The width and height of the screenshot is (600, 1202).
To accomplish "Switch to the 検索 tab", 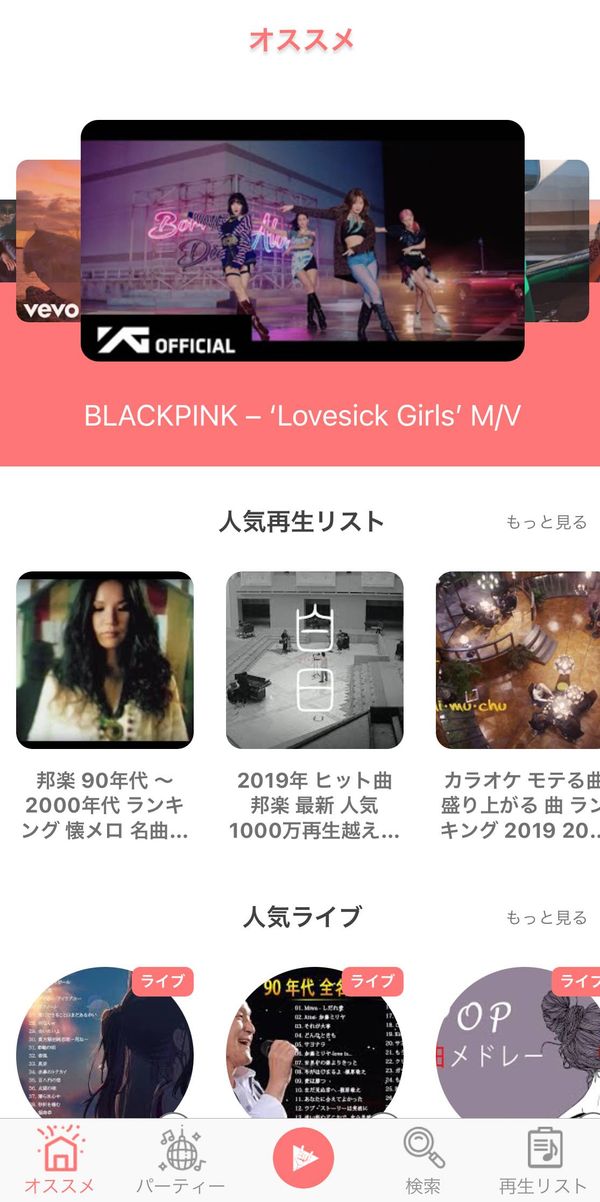I will coord(423,1160).
